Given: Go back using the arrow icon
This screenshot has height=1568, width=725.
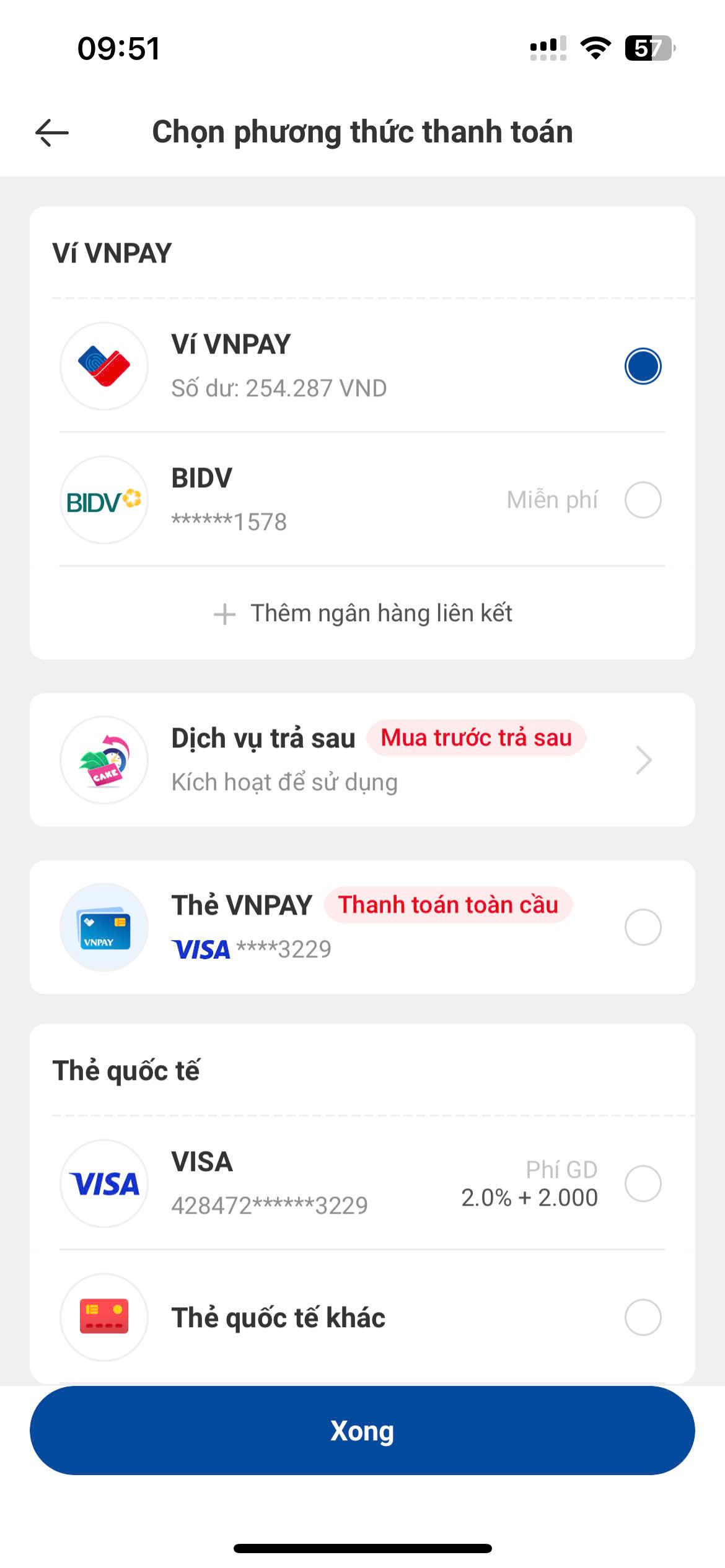Looking at the screenshot, I should 52,133.
